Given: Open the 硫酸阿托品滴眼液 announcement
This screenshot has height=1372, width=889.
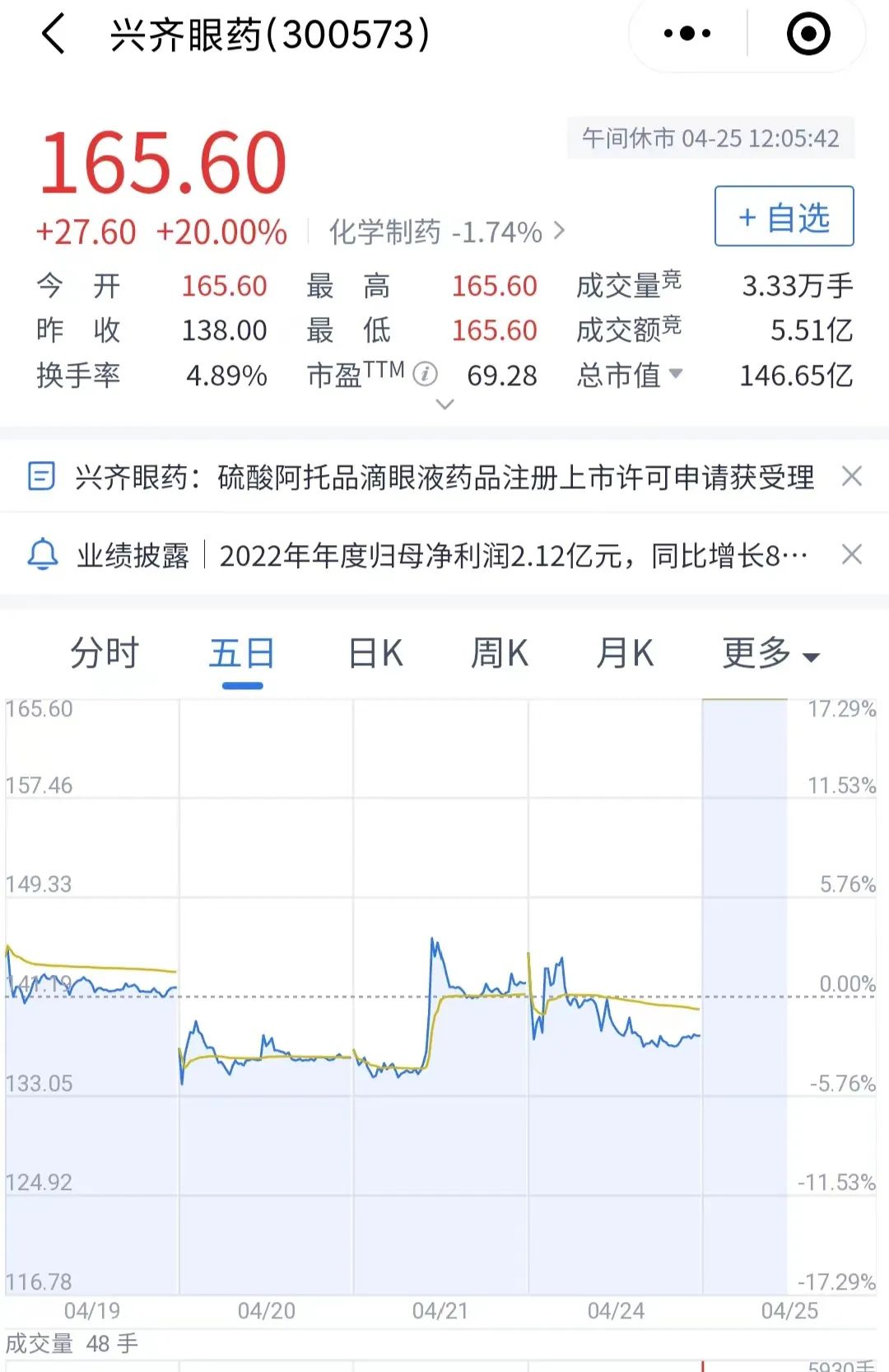Looking at the screenshot, I should (444, 477).
